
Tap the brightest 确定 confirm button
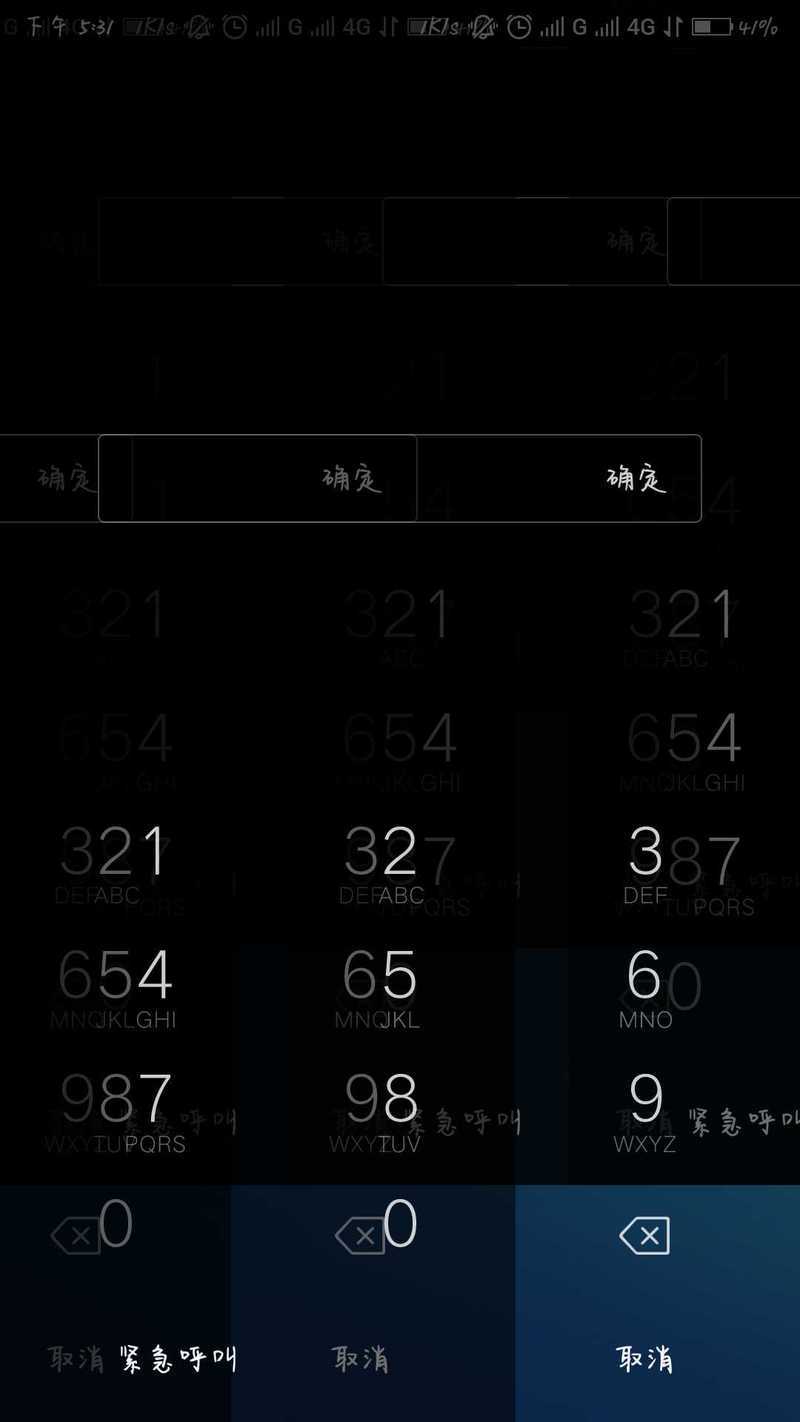pos(636,478)
